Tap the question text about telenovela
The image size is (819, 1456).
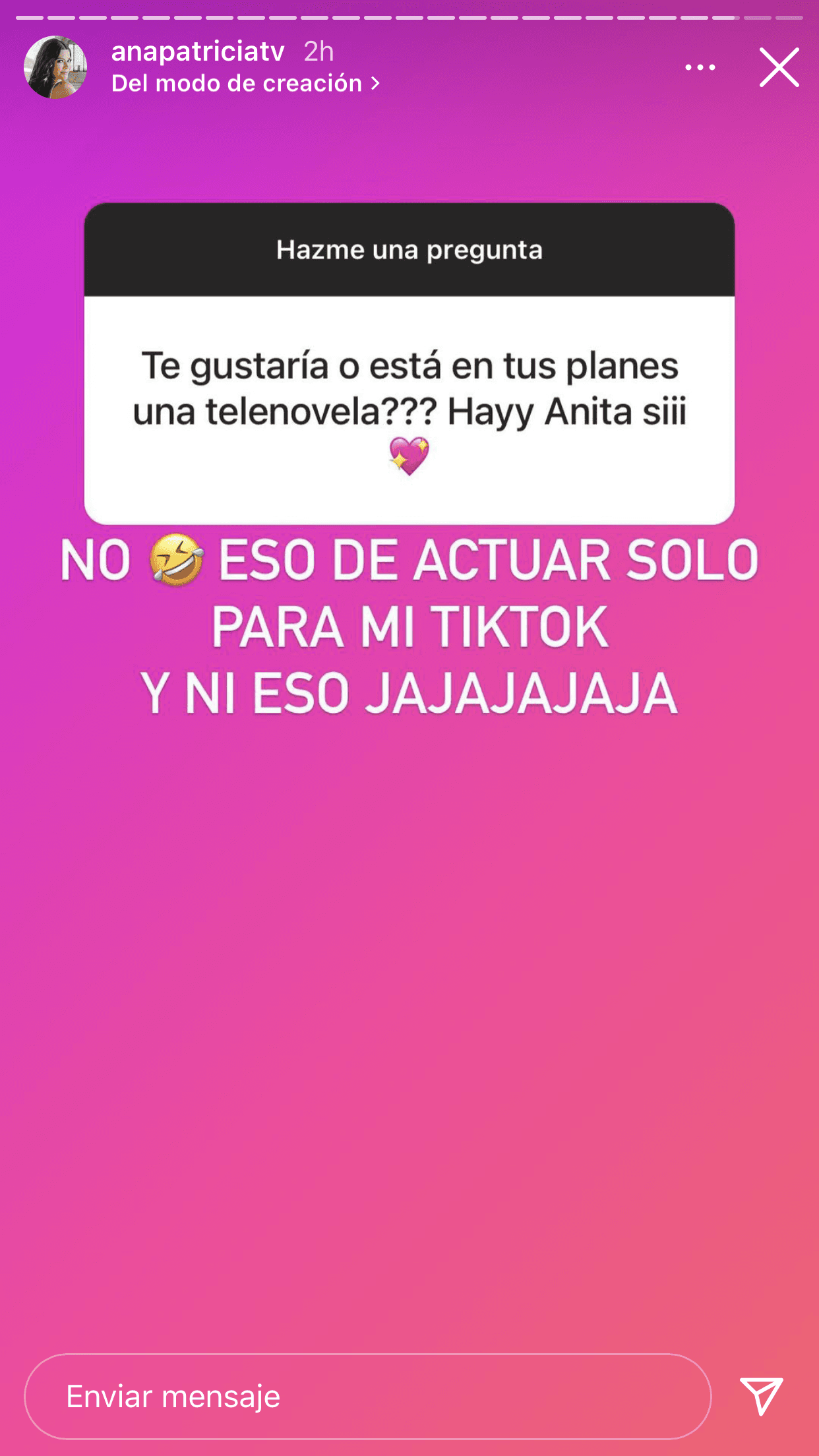tap(409, 389)
